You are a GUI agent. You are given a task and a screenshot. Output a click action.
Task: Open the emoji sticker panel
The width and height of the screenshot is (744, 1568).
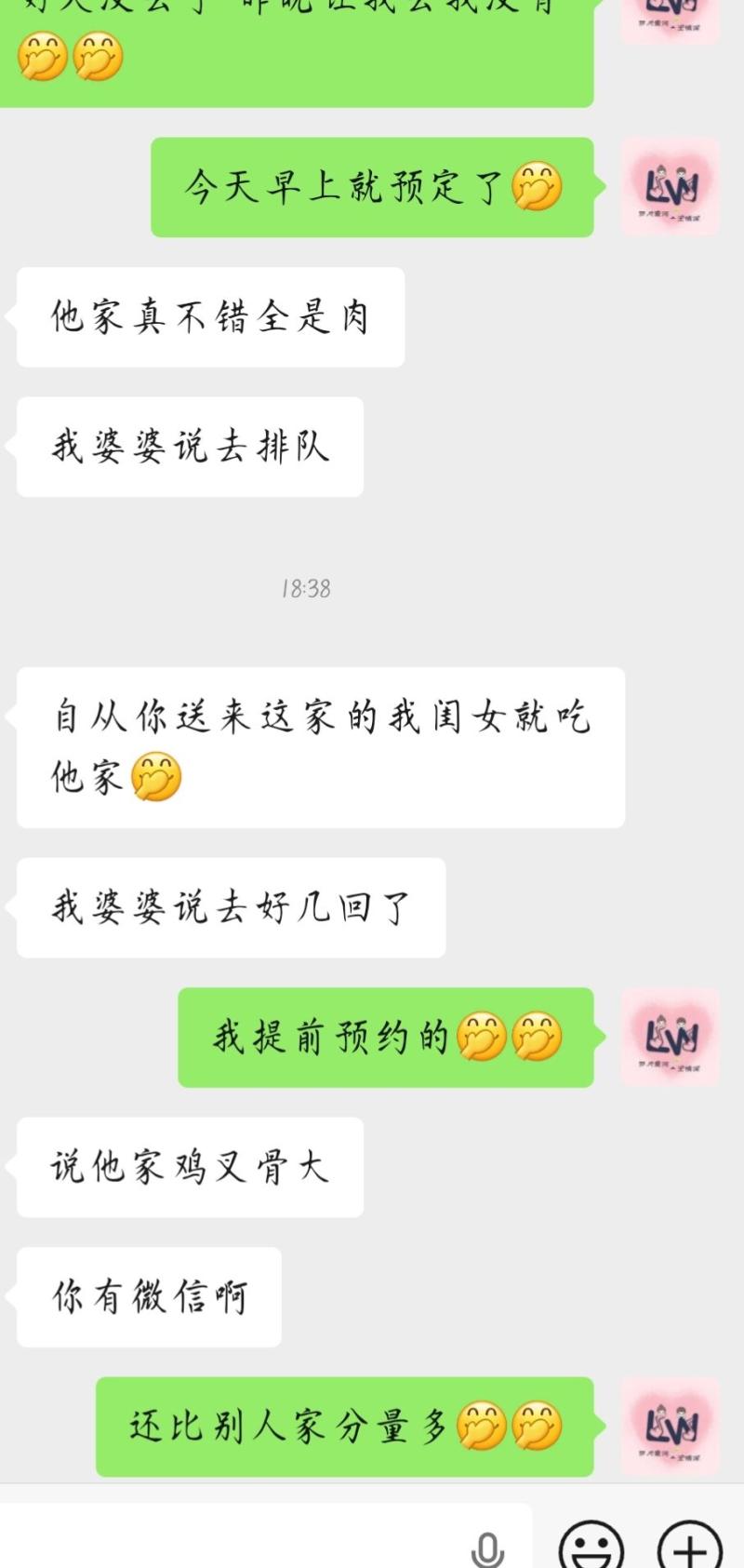591,1547
